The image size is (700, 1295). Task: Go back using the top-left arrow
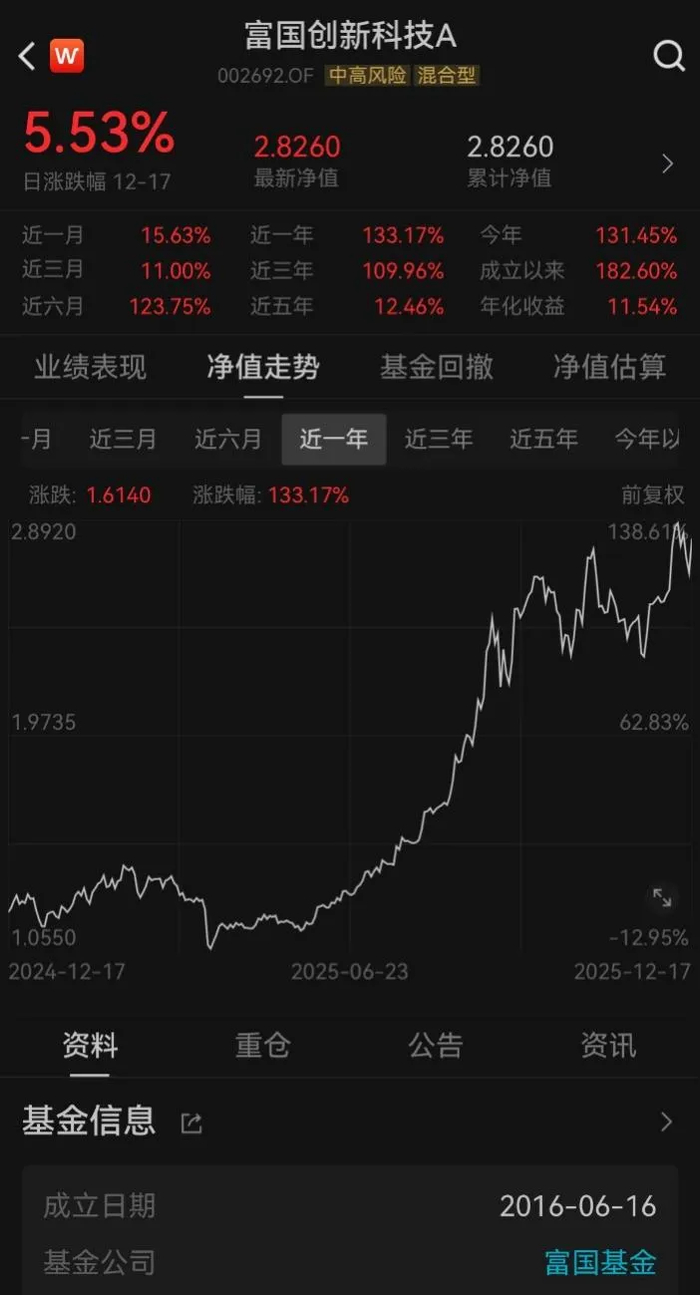27,56
